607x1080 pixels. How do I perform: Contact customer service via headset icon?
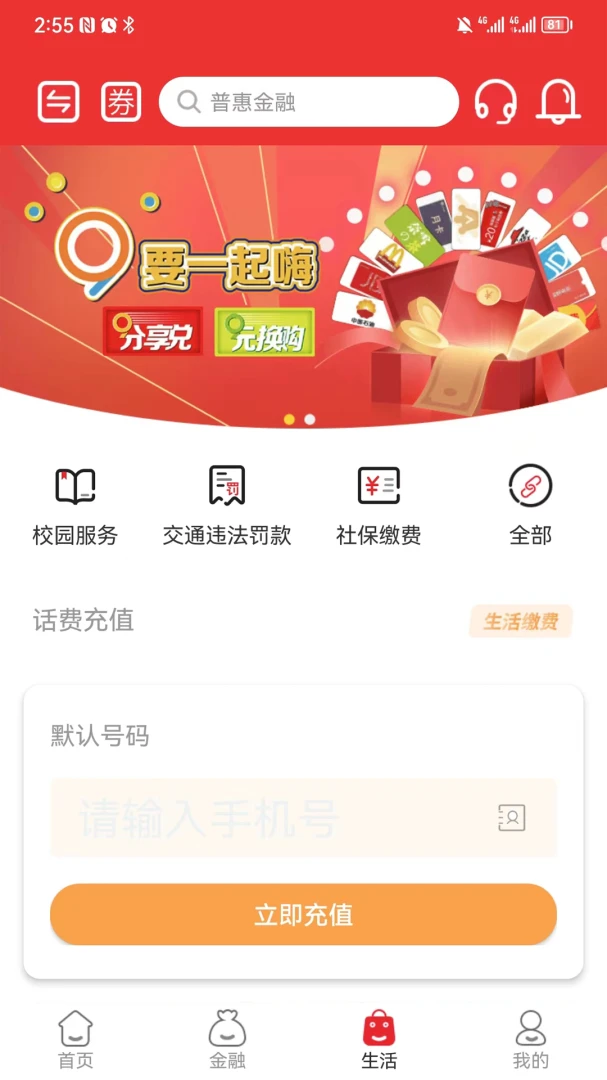(495, 102)
